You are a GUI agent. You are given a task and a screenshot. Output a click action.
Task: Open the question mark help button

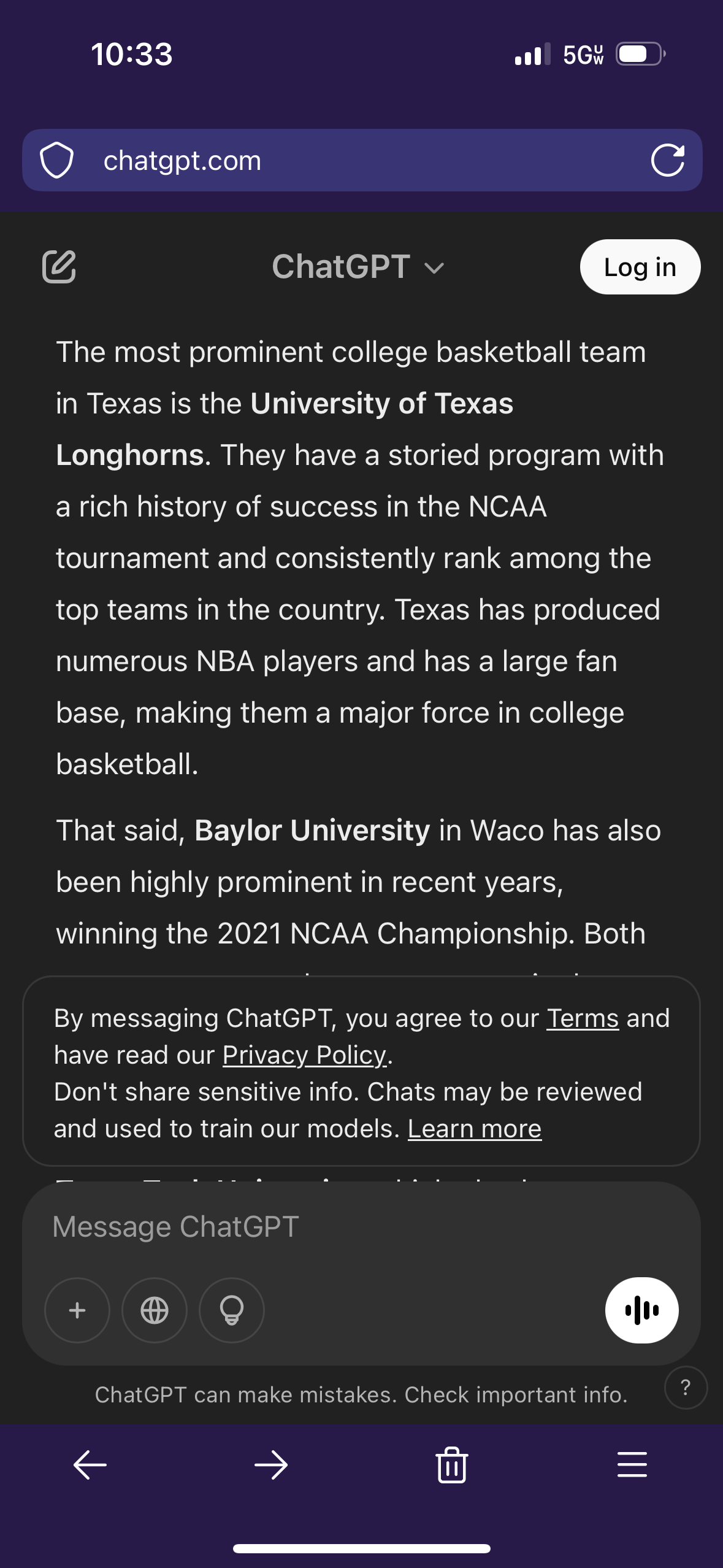(x=686, y=1387)
